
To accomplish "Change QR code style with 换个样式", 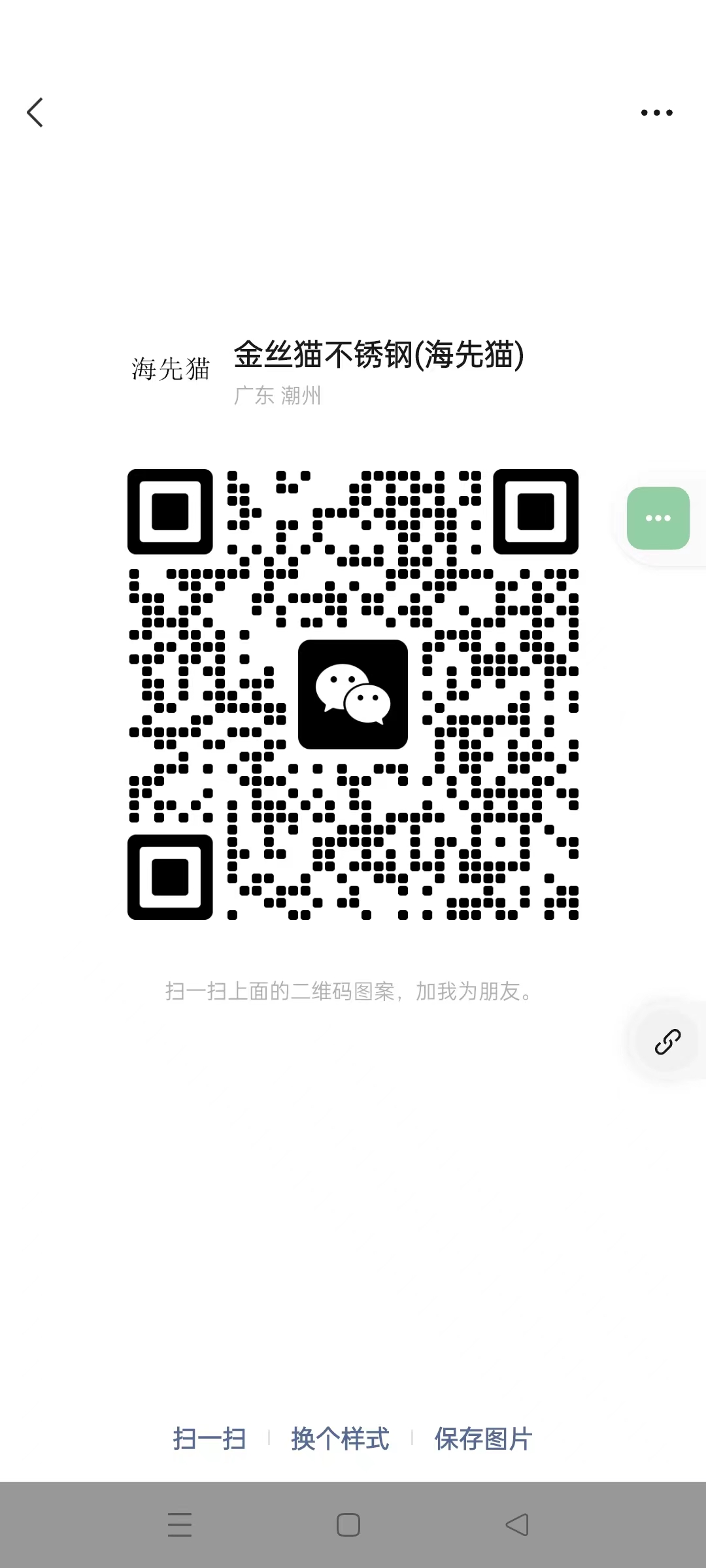I will [340, 1439].
